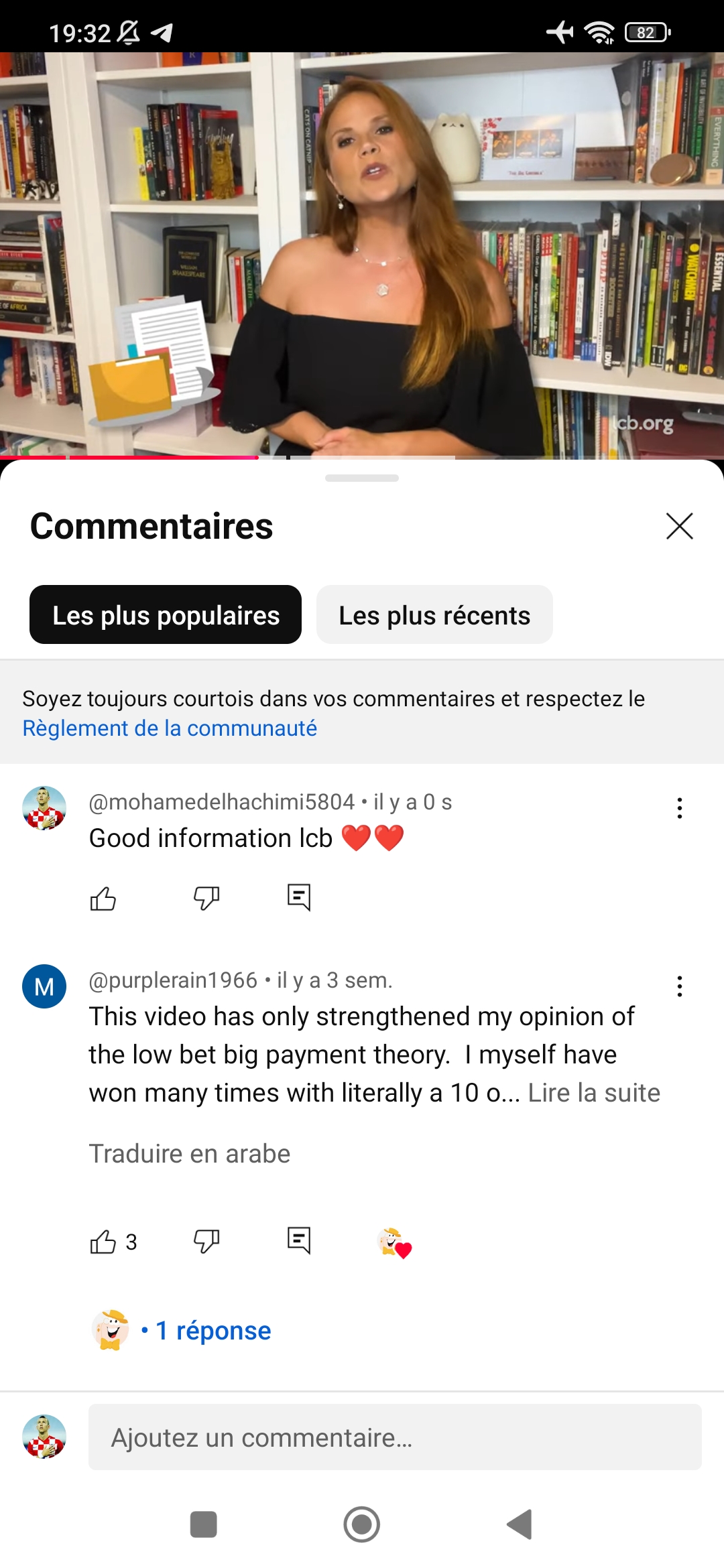Tap the 'Ajoutez un commentaire…' field

[x=395, y=1437]
